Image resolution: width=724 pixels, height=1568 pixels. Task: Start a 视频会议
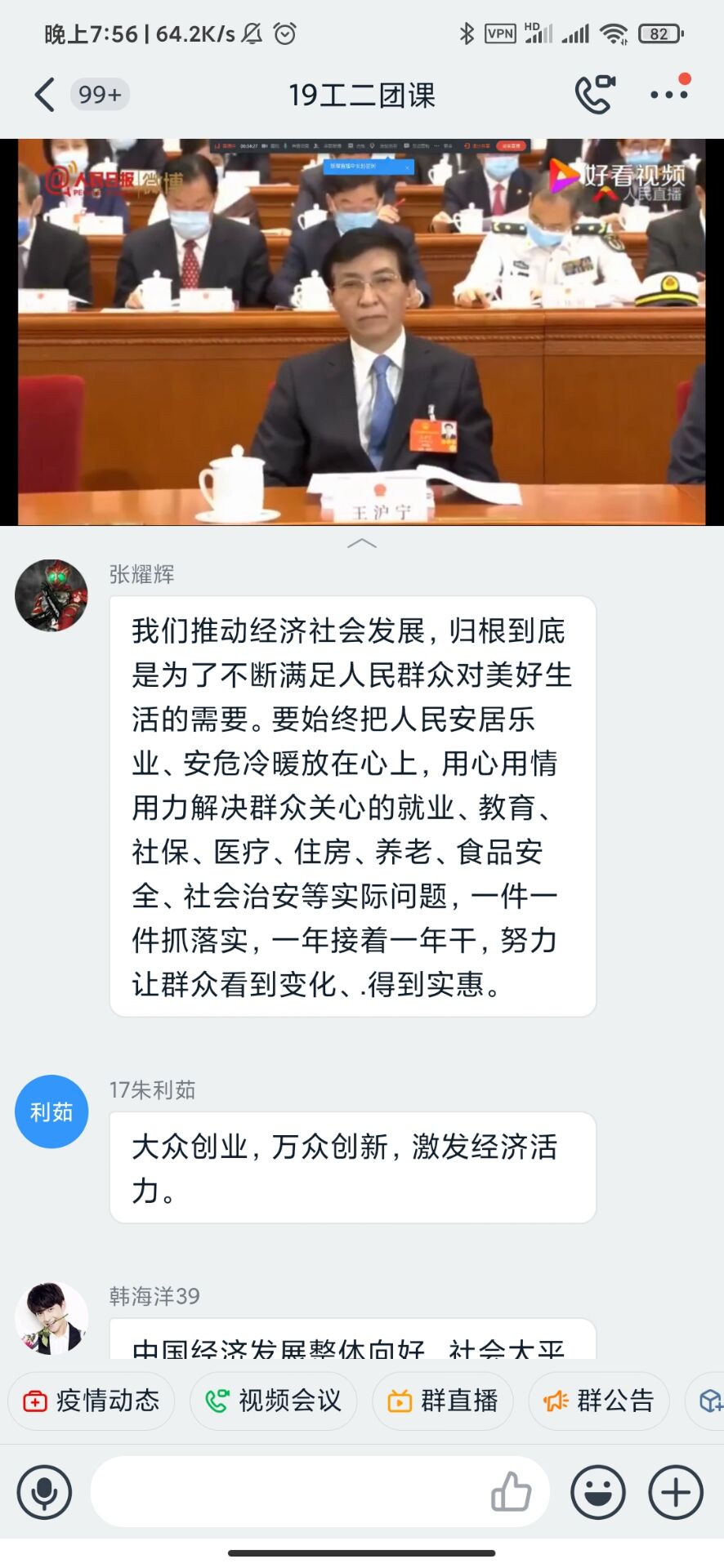(274, 1401)
